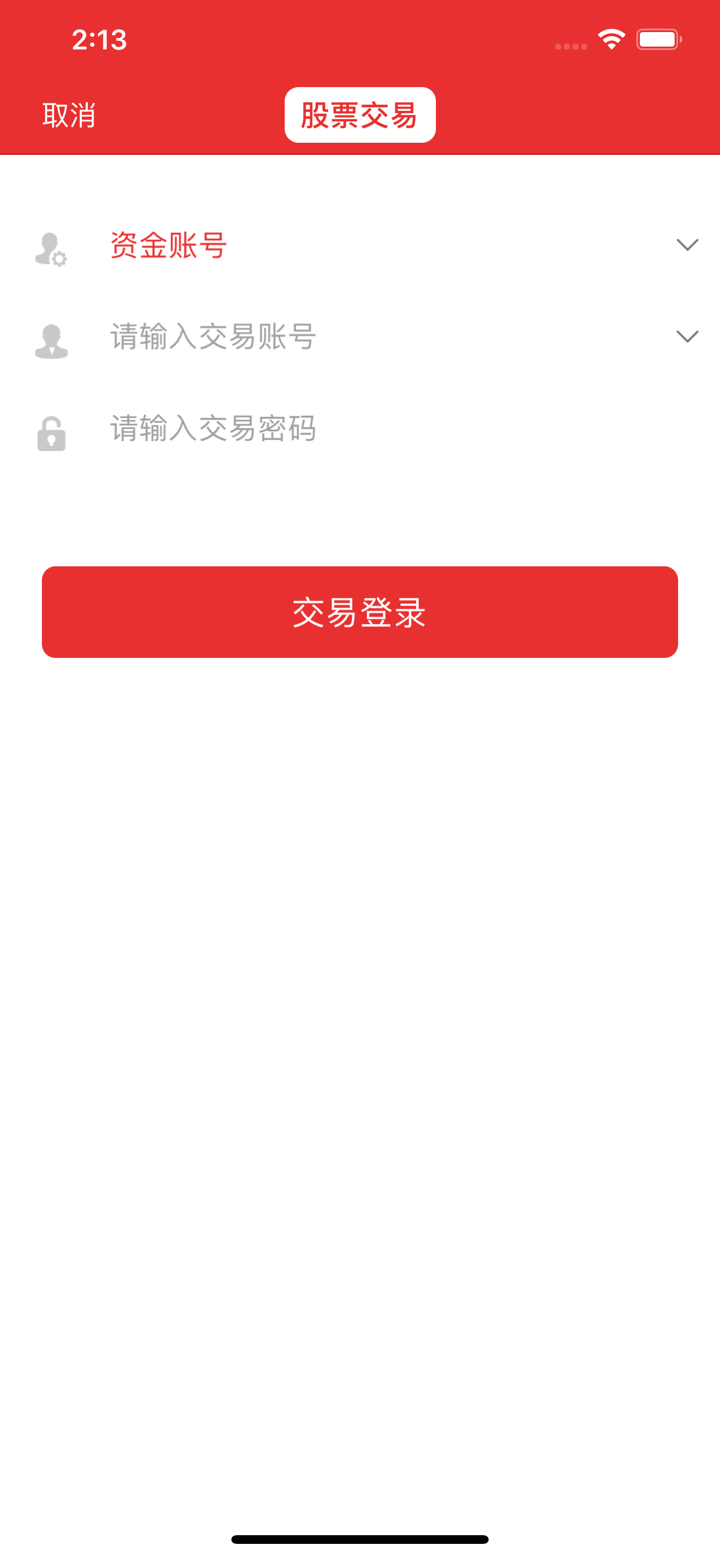Viewport: 720px width, 1558px height.
Task: Expand the 资金账号 account type dropdown
Action: [x=686, y=245]
